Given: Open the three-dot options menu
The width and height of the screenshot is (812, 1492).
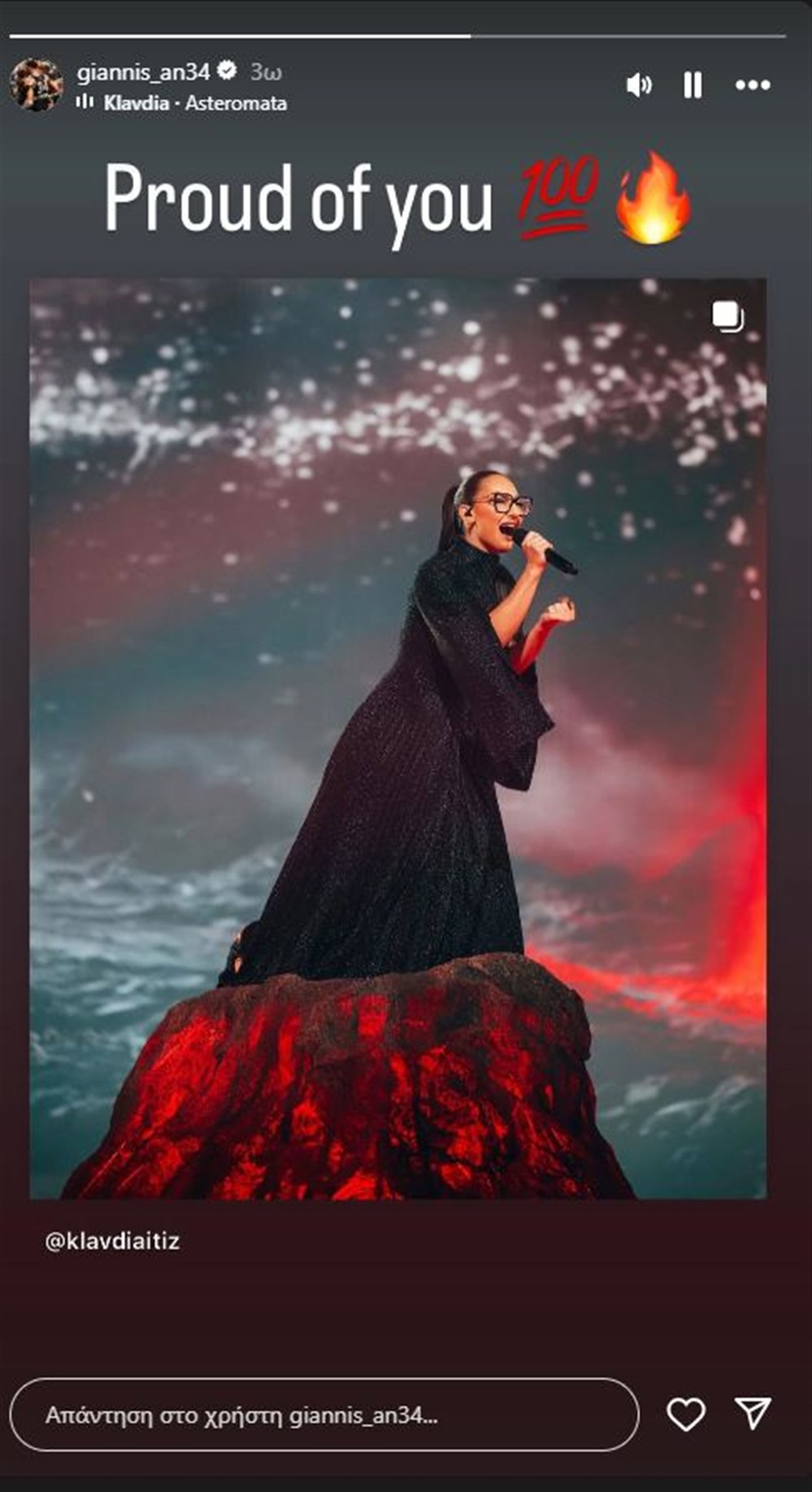Looking at the screenshot, I should (753, 85).
